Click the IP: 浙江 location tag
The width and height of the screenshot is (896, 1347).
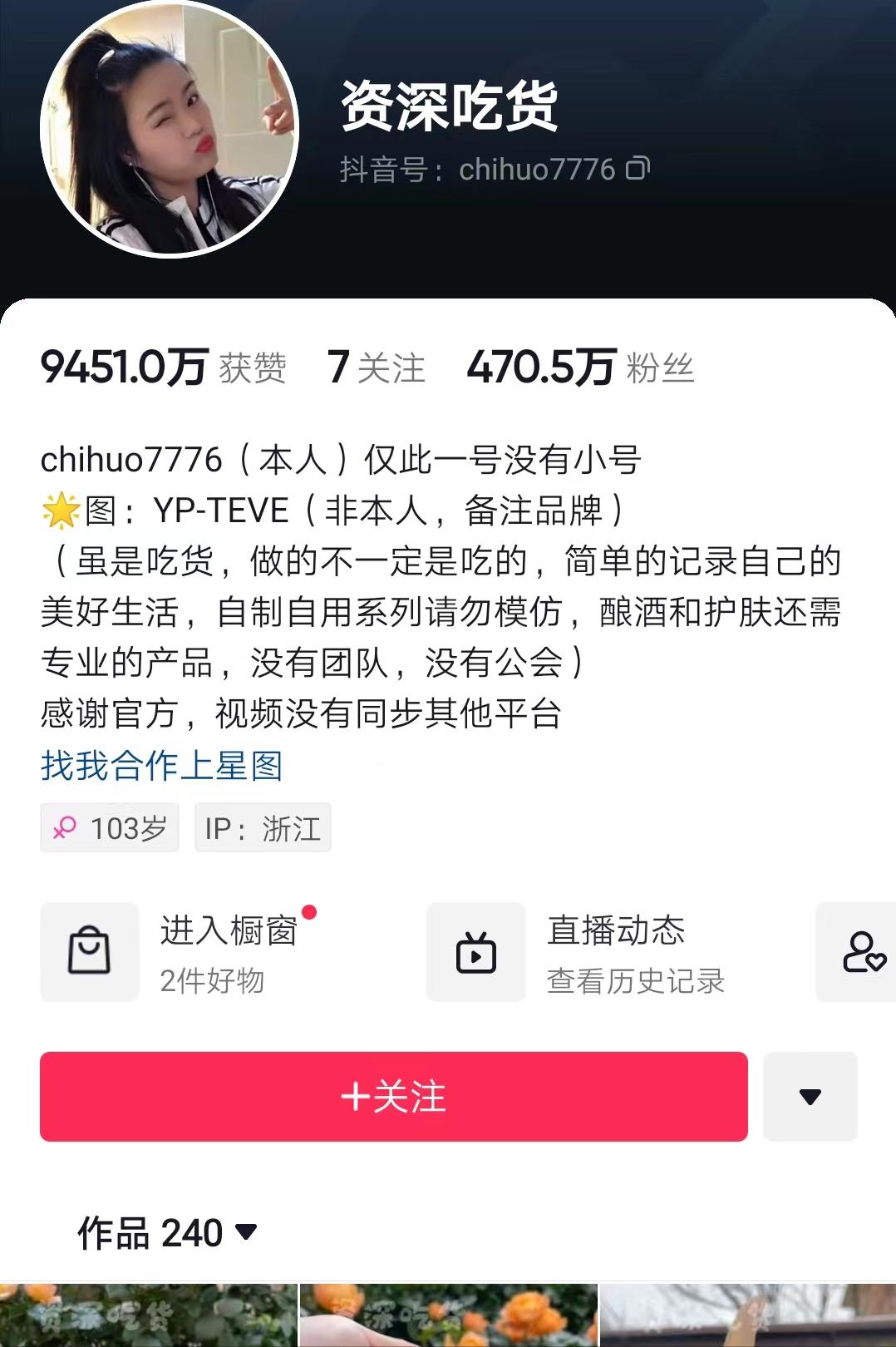(263, 827)
